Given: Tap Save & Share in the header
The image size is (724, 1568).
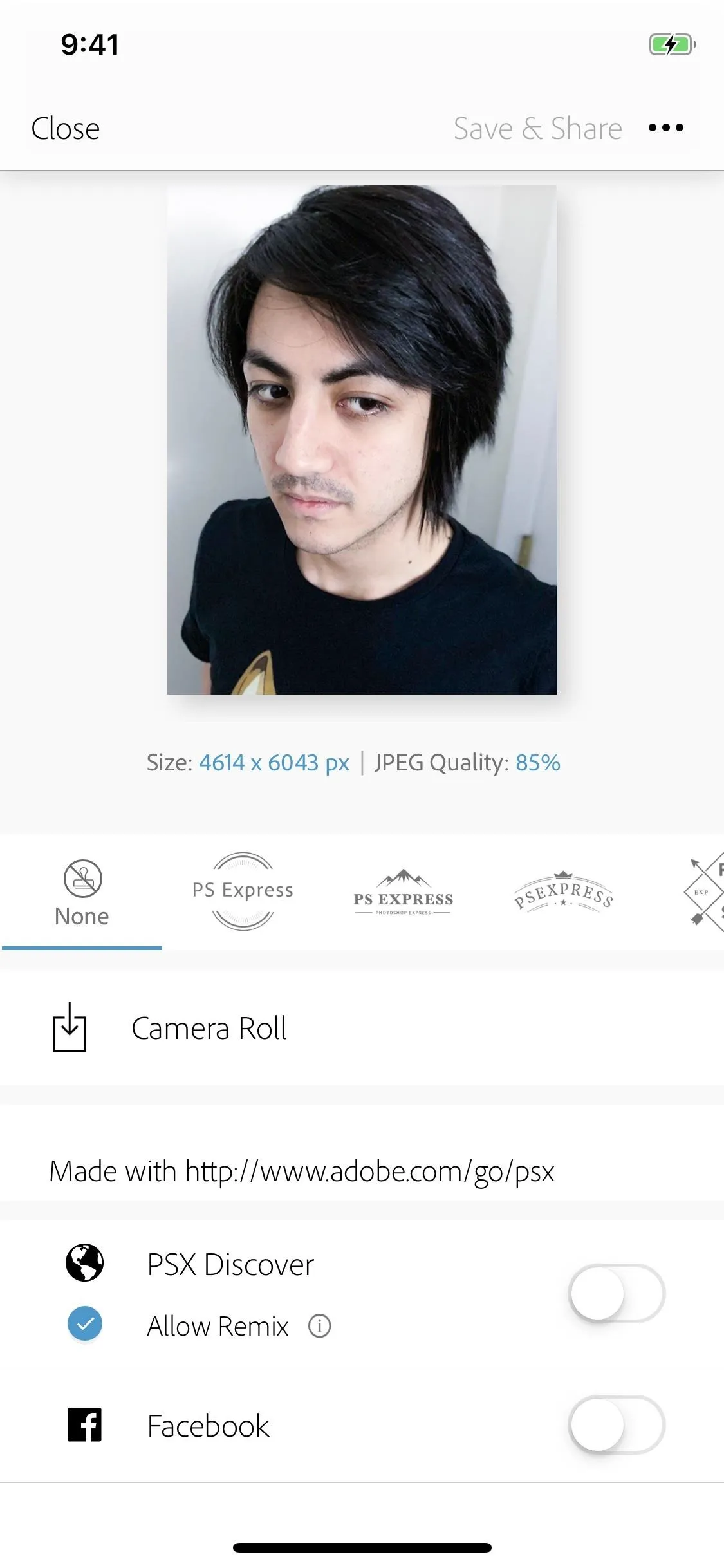Looking at the screenshot, I should pos(537,129).
